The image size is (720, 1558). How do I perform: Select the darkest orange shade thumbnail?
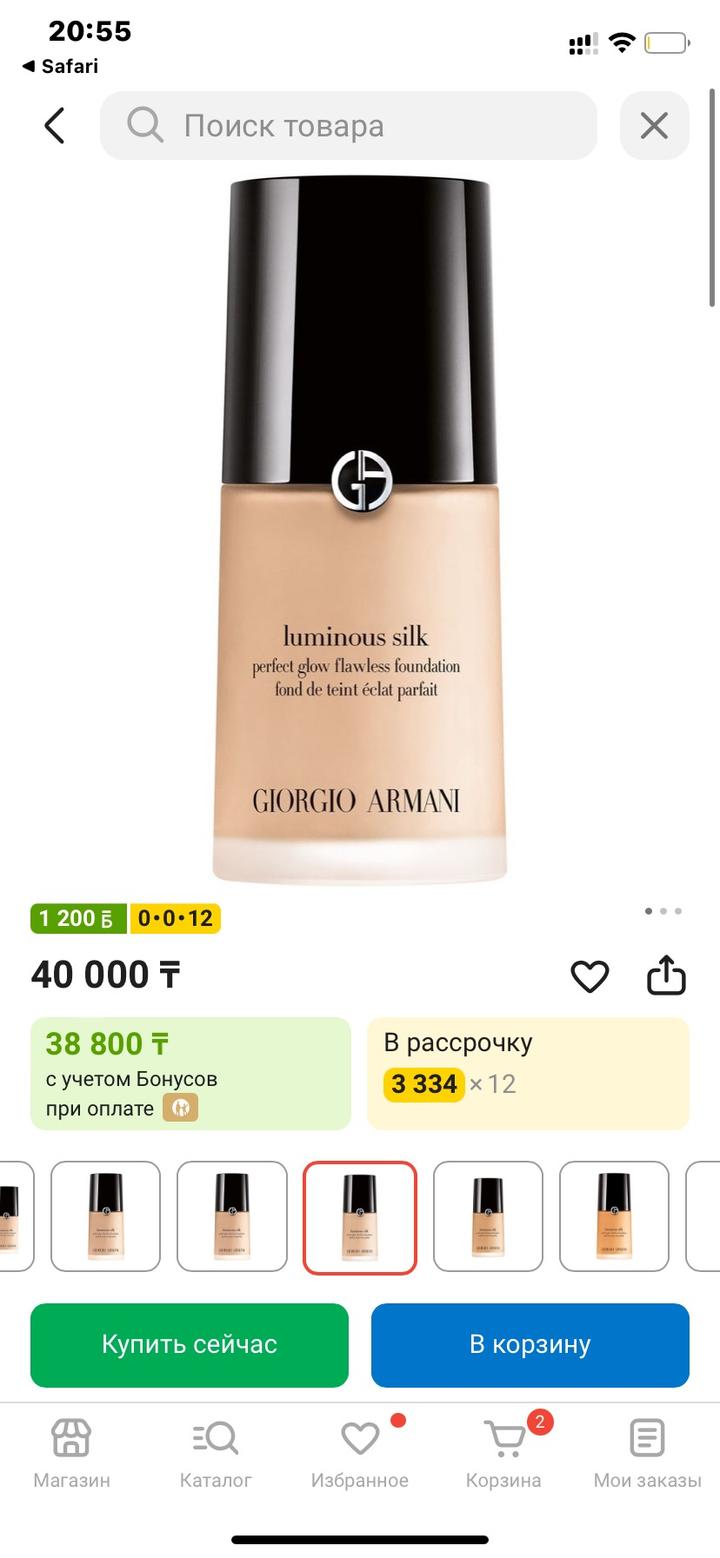613,1216
